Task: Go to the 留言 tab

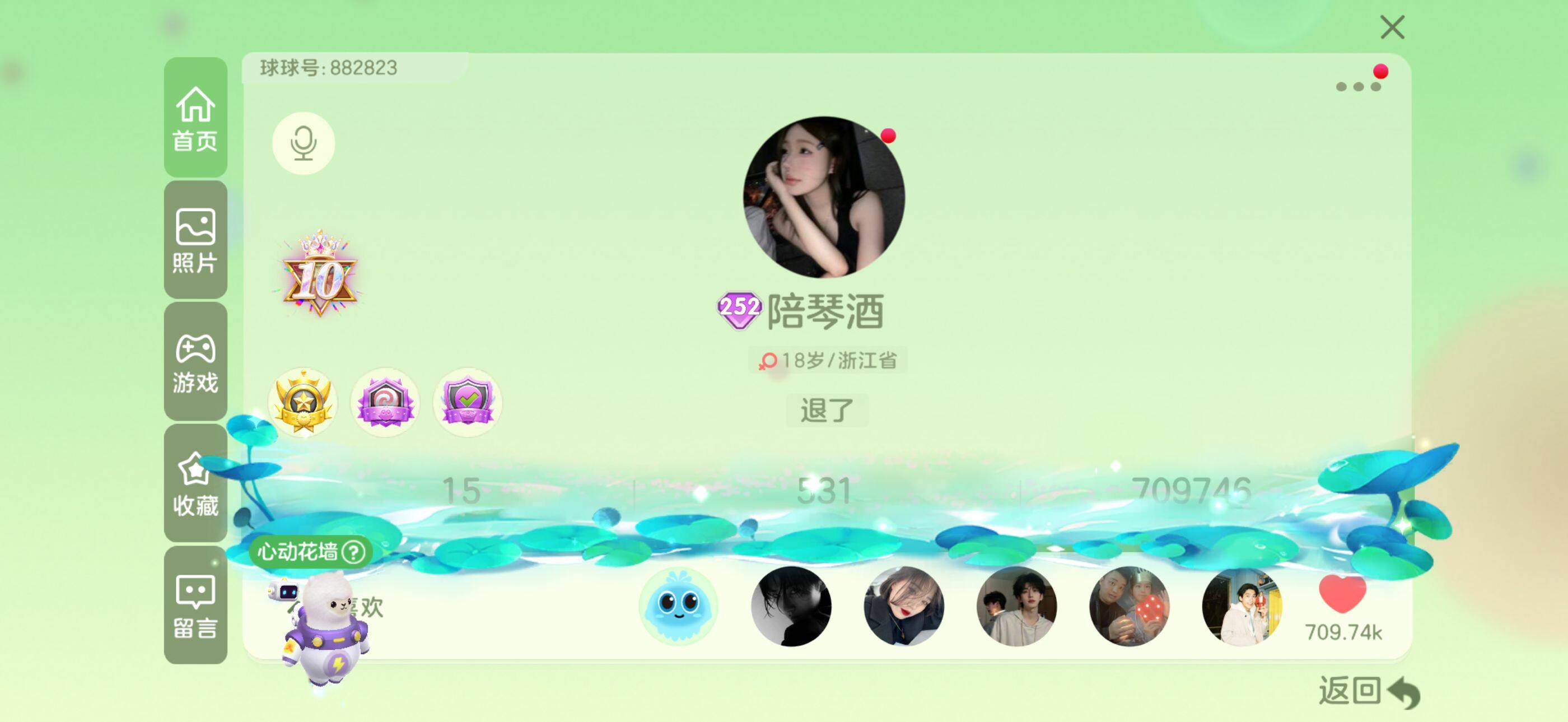Action: click(195, 605)
